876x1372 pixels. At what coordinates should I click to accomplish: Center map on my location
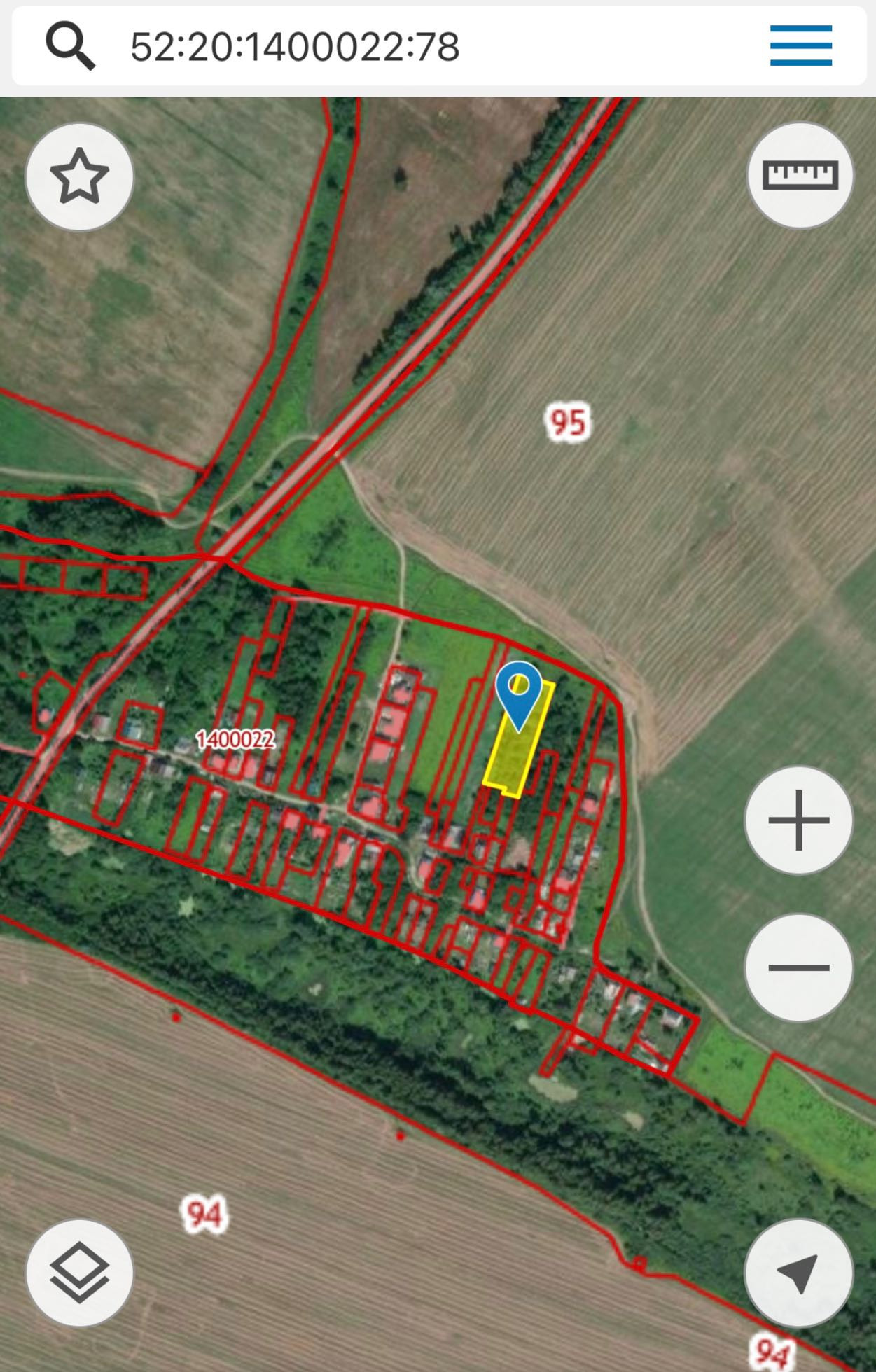coord(799,1273)
